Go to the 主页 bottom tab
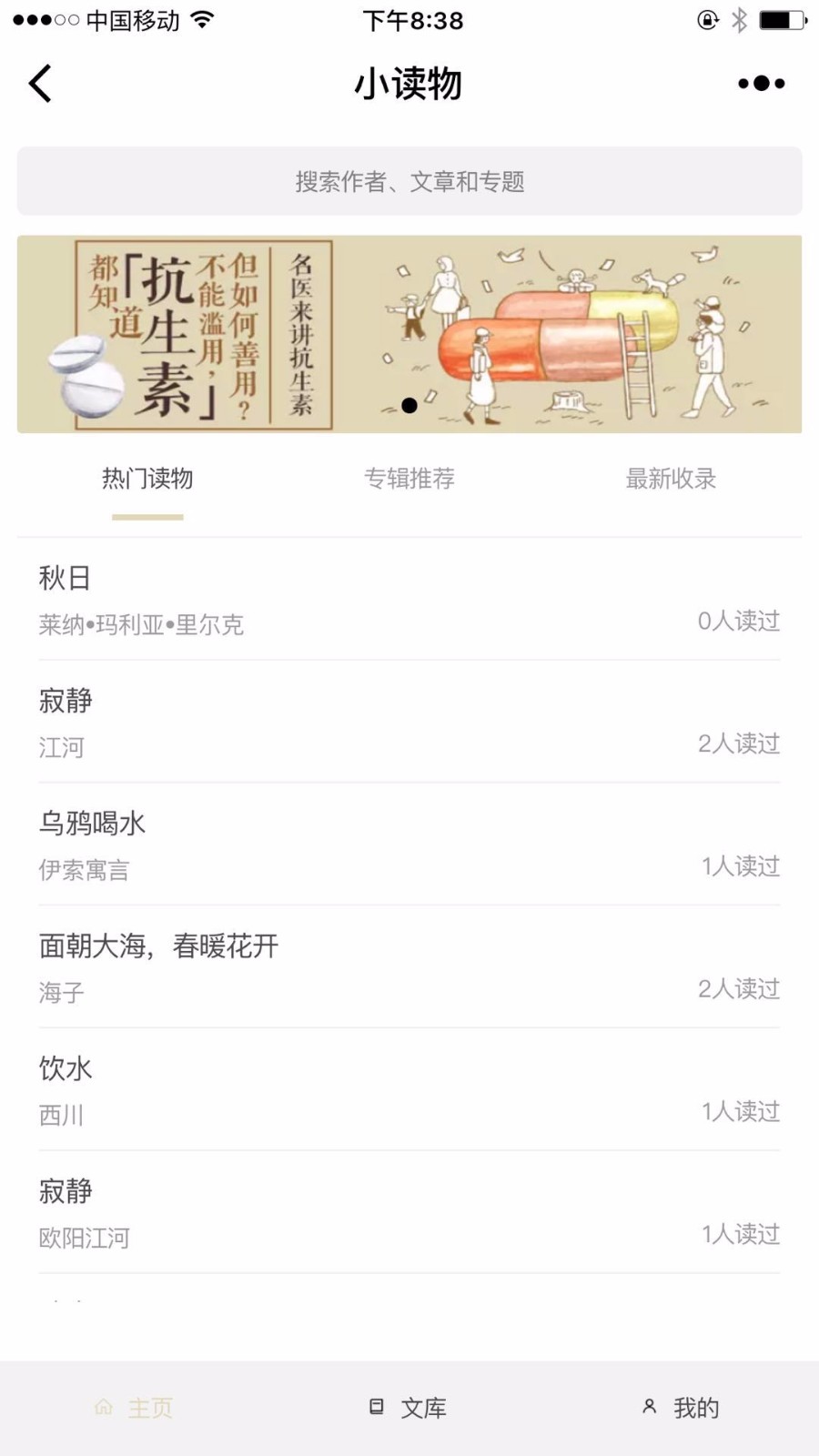The image size is (819, 1456). [x=134, y=1408]
